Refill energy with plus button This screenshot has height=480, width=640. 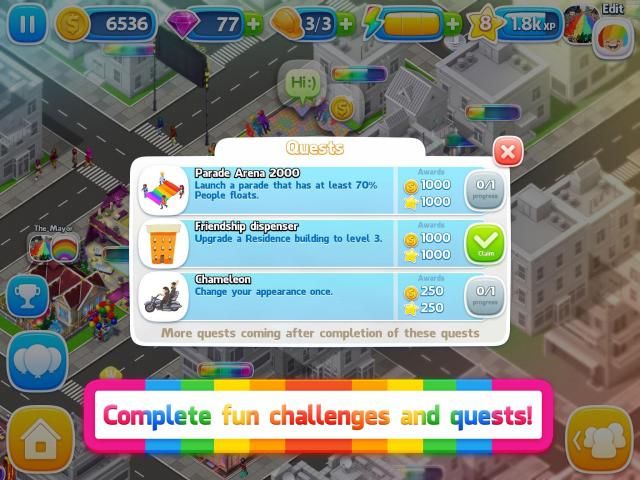pos(453,23)
